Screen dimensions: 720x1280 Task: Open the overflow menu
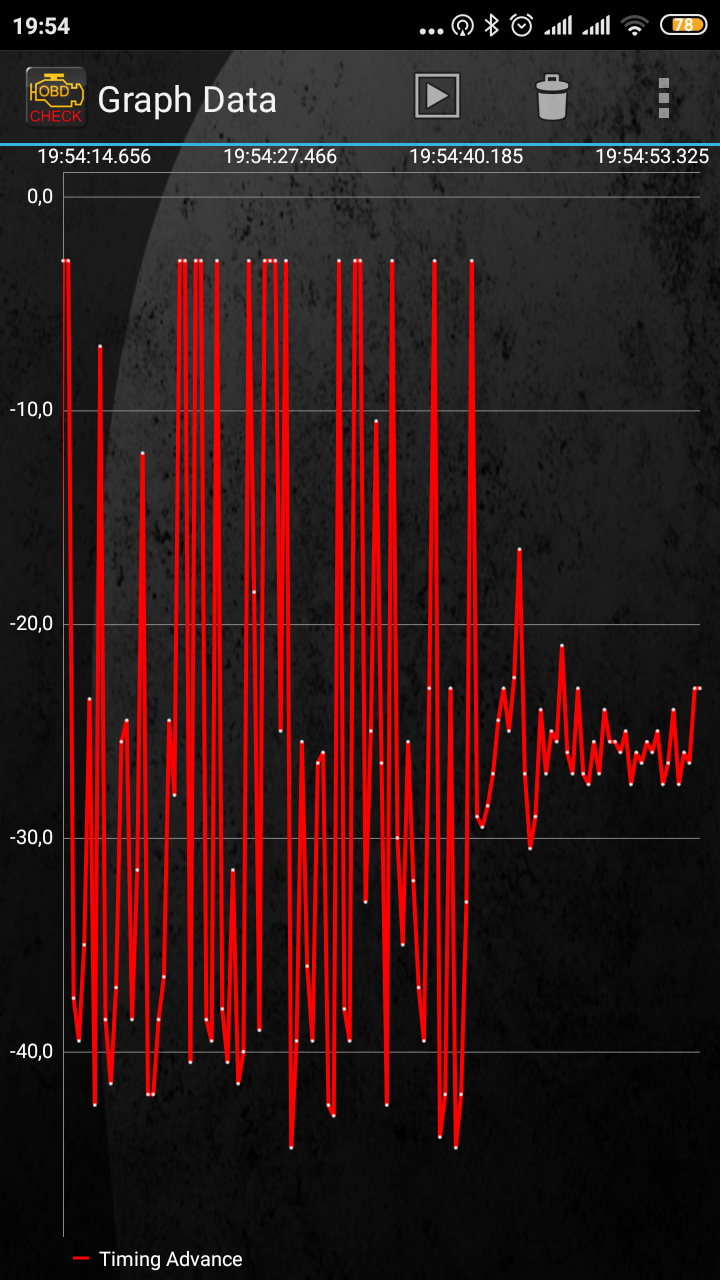(x=663, y=98)
